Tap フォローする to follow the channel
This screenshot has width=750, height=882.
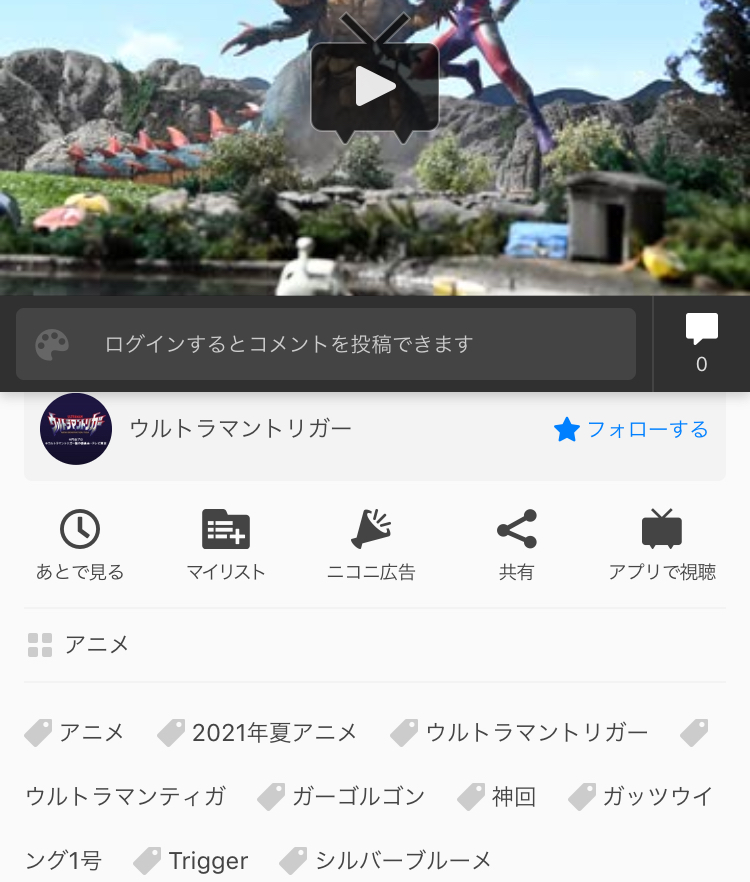point(632,430)
